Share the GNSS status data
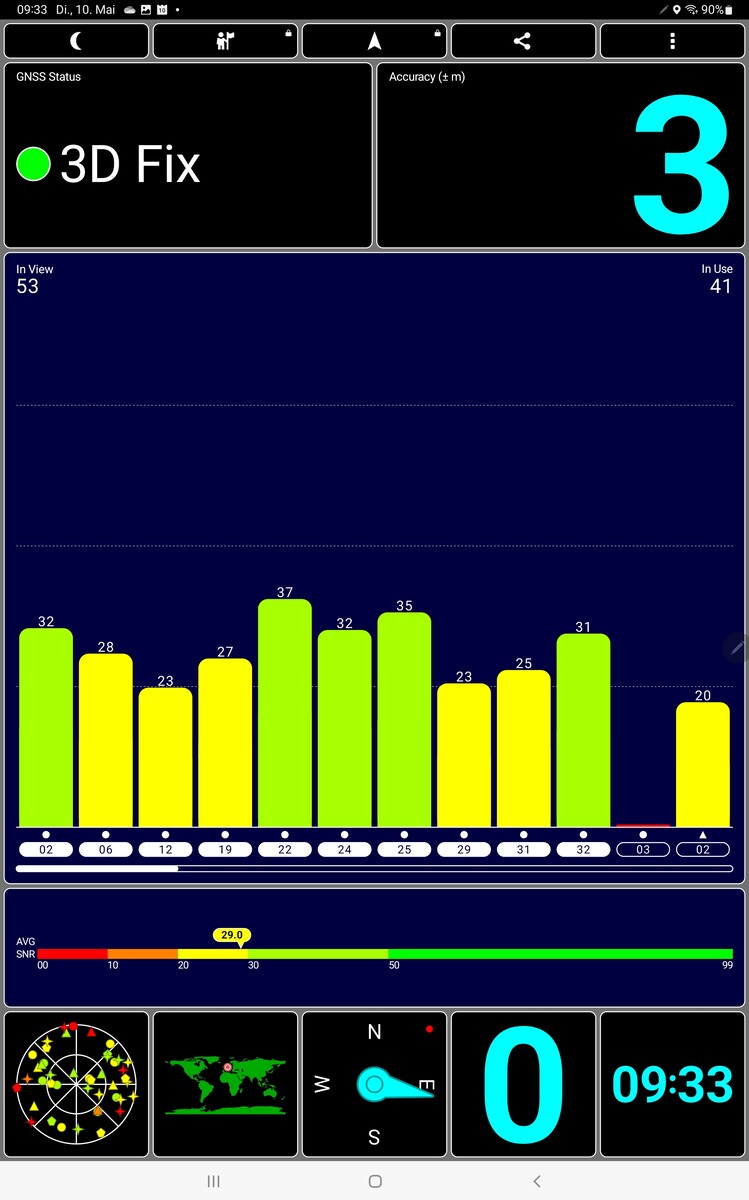This screenshot has width=749, height=1200. point(522,41)
